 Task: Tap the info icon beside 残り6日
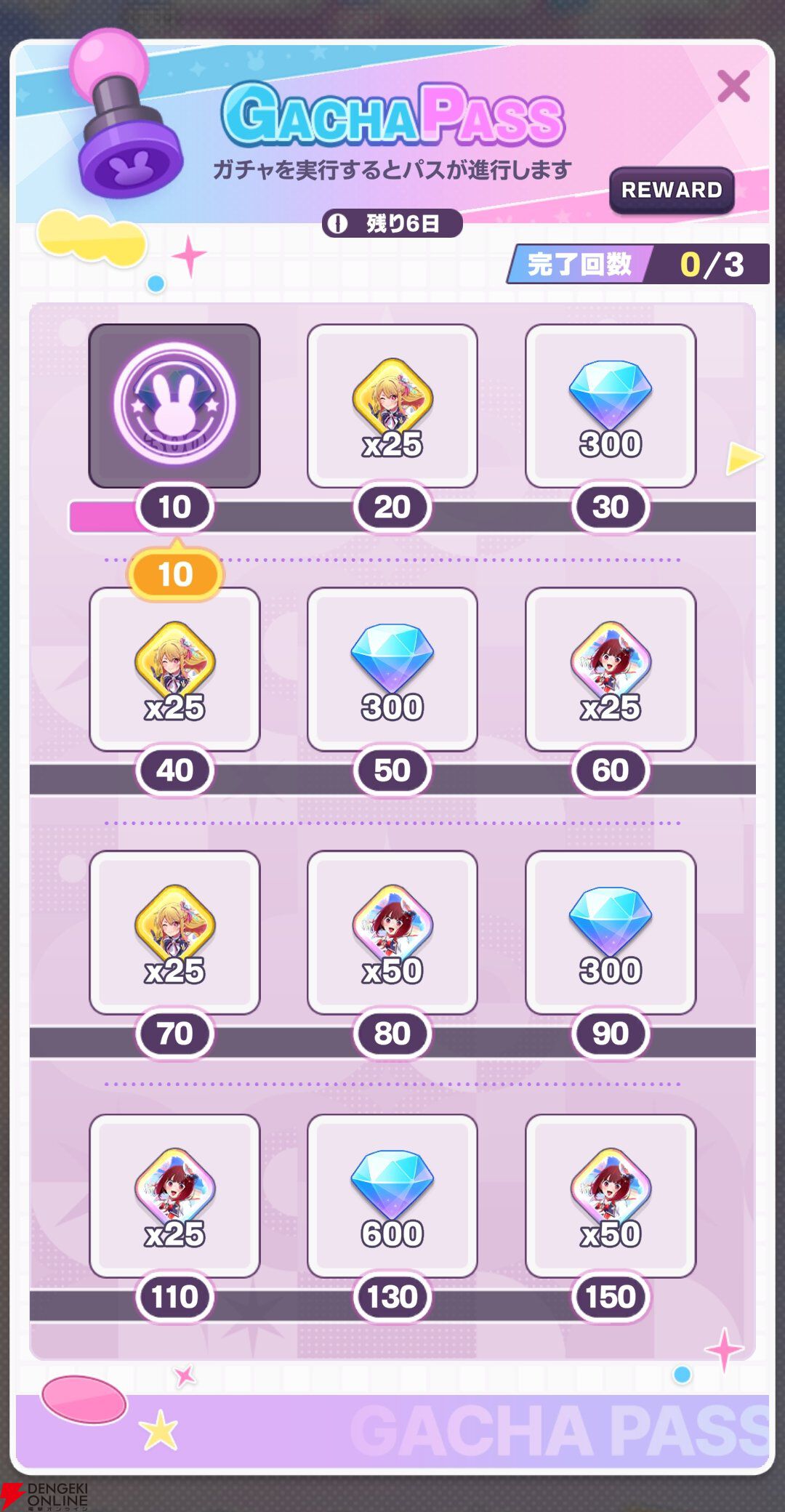(x=337, y=223)
